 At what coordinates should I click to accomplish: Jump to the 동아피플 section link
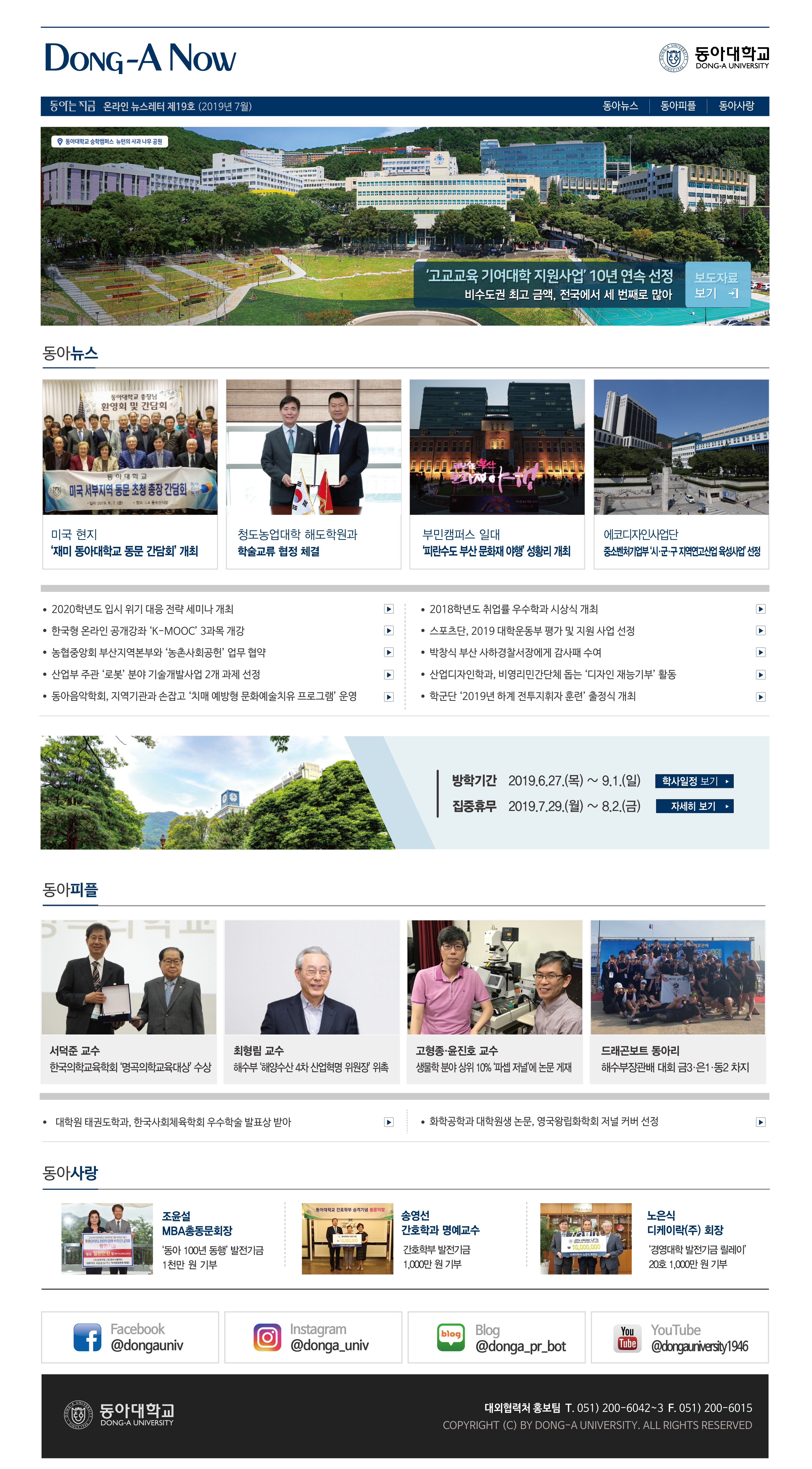(678, 106)
